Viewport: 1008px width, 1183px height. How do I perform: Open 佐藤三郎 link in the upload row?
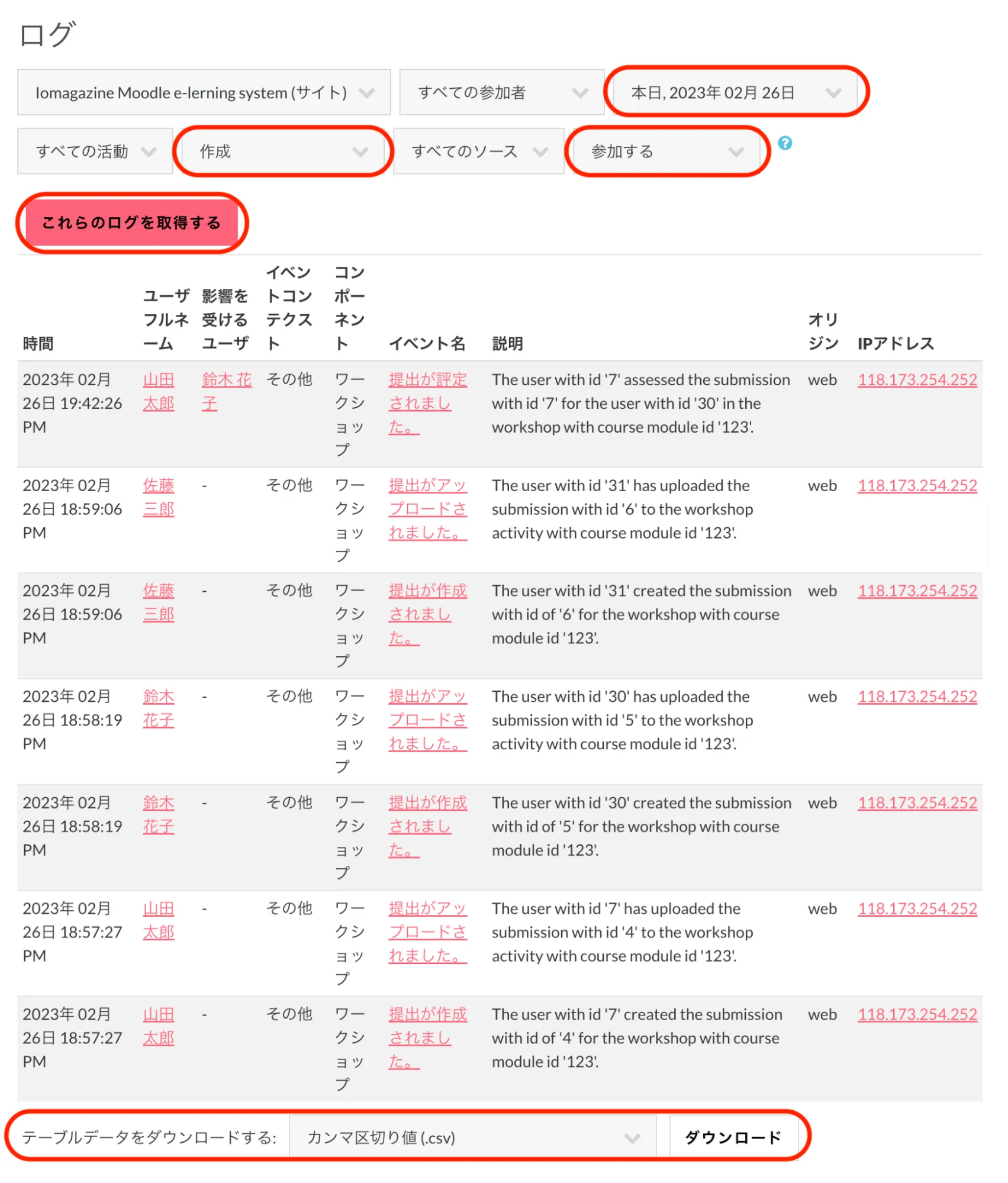(x=159, y=497)
